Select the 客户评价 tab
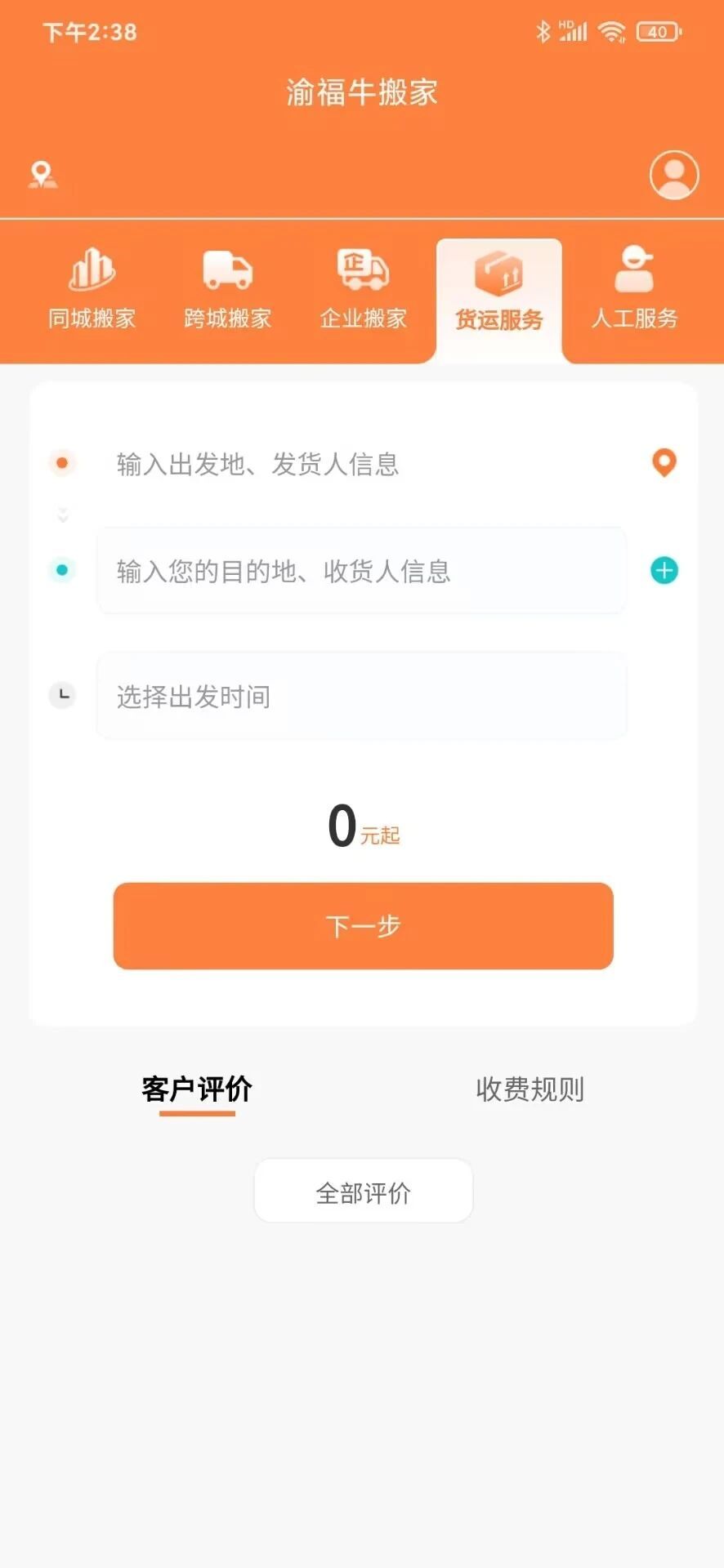Viewport: 724px width, 1568px height. coord(196,1089)
